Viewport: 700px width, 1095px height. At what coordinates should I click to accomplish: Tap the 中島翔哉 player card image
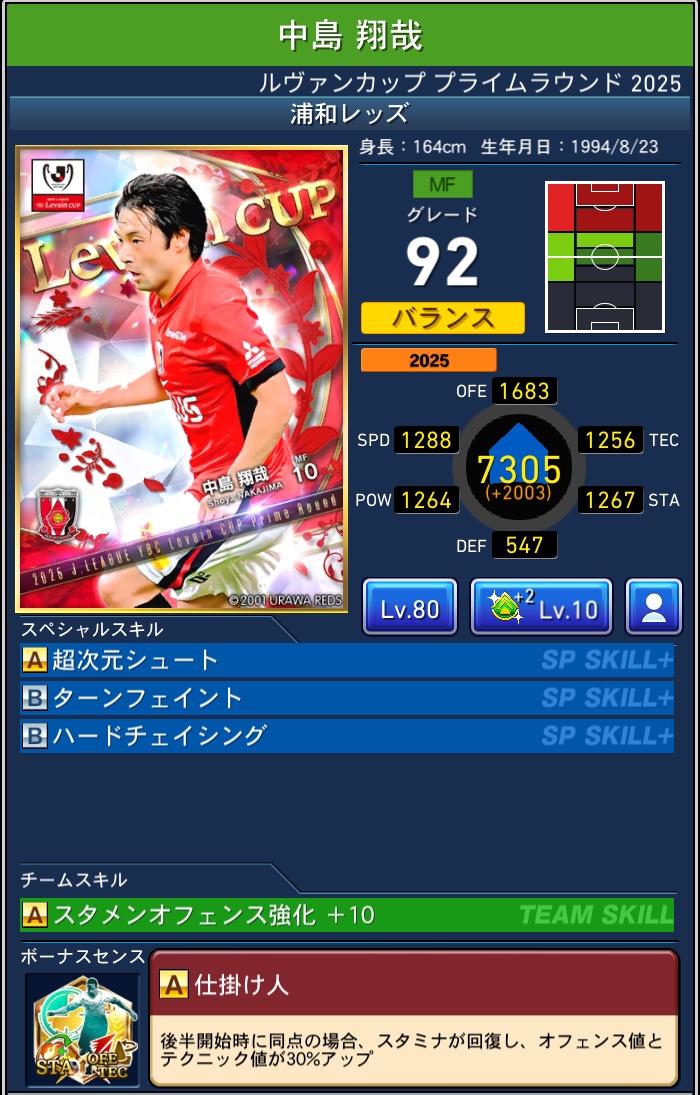click(181, 379)
